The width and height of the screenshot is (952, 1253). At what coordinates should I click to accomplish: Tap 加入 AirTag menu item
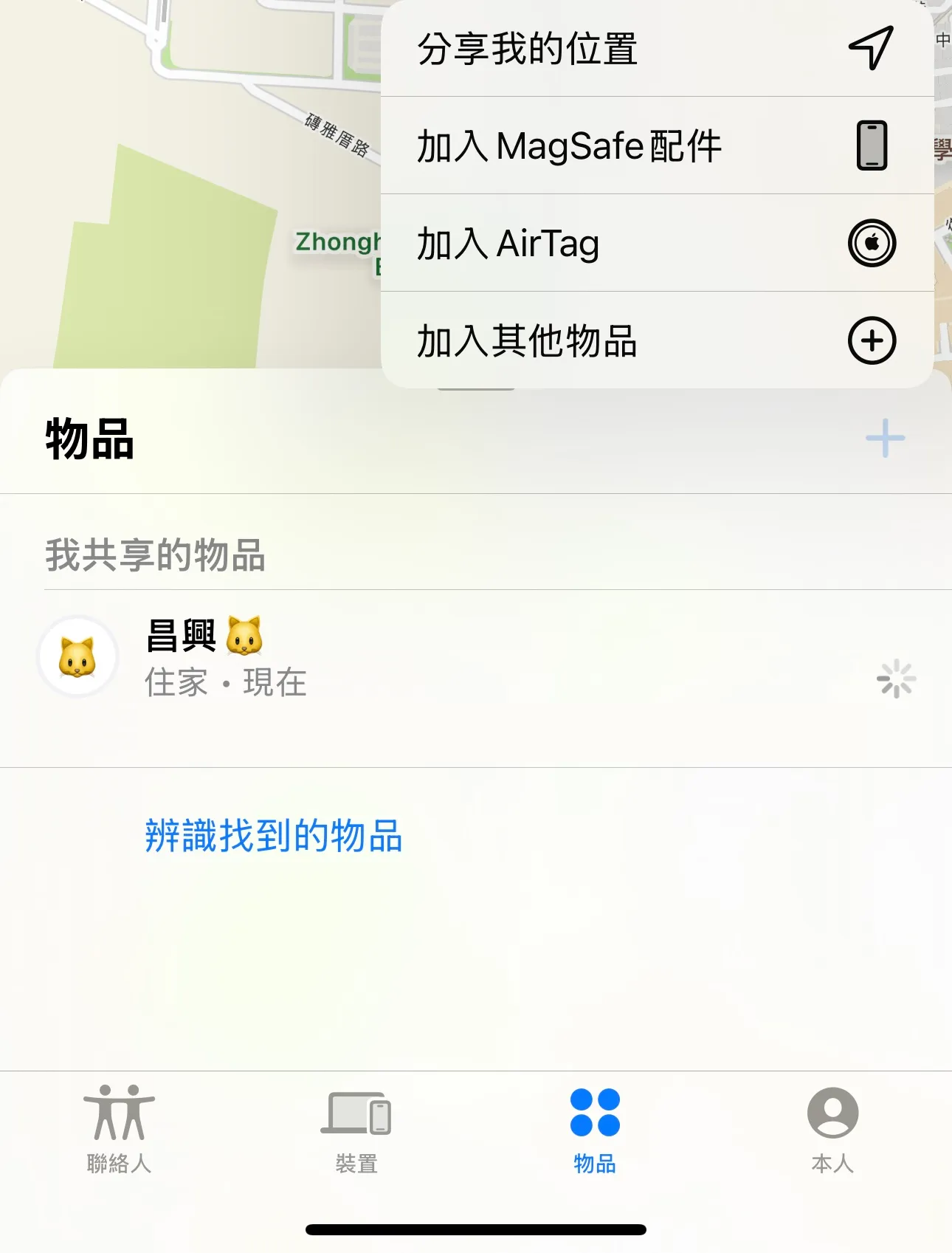click(x=657, y=243)
